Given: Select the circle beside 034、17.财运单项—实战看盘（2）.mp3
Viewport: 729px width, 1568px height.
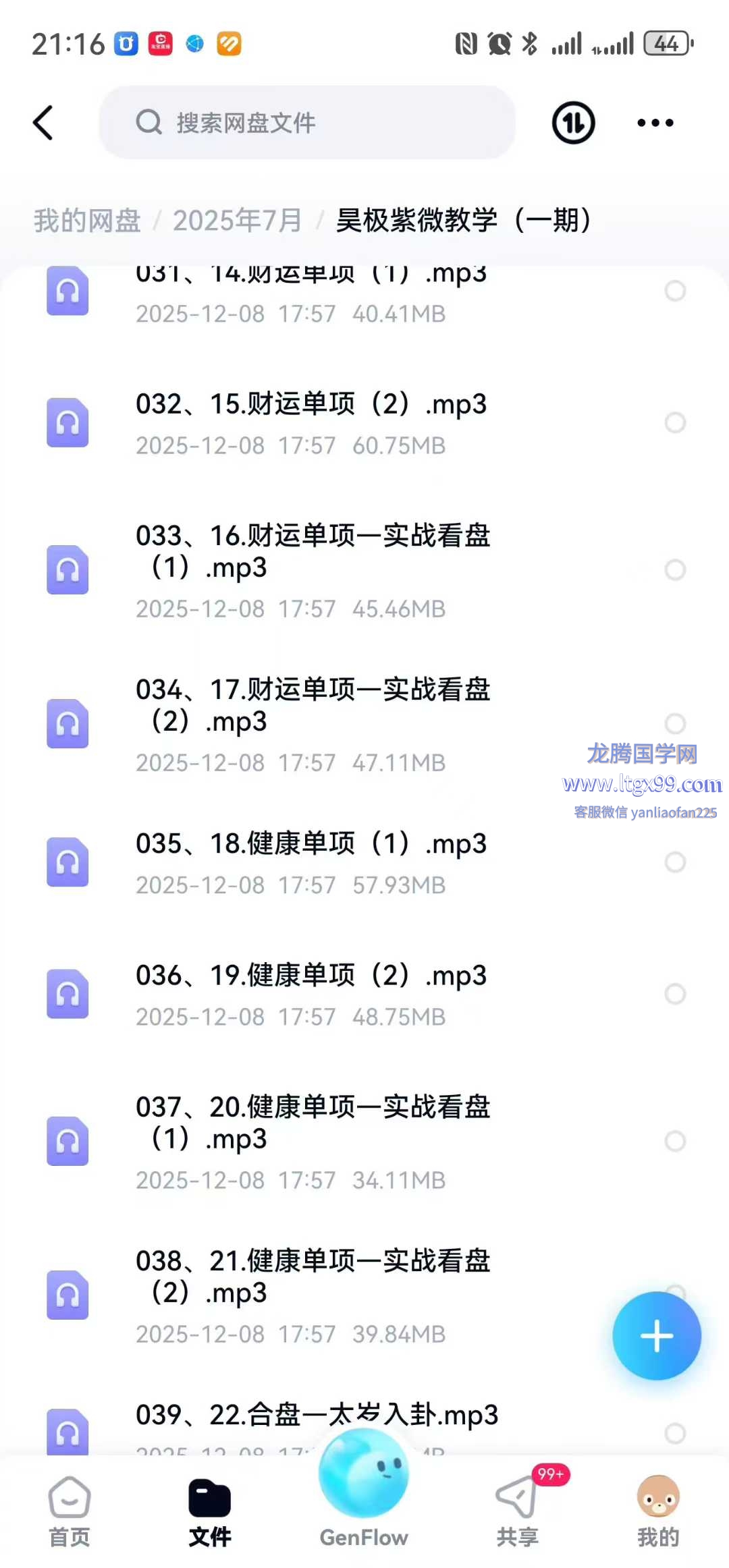Looking at the screenshot, I should pyautogui.click(x=675, y=723).
